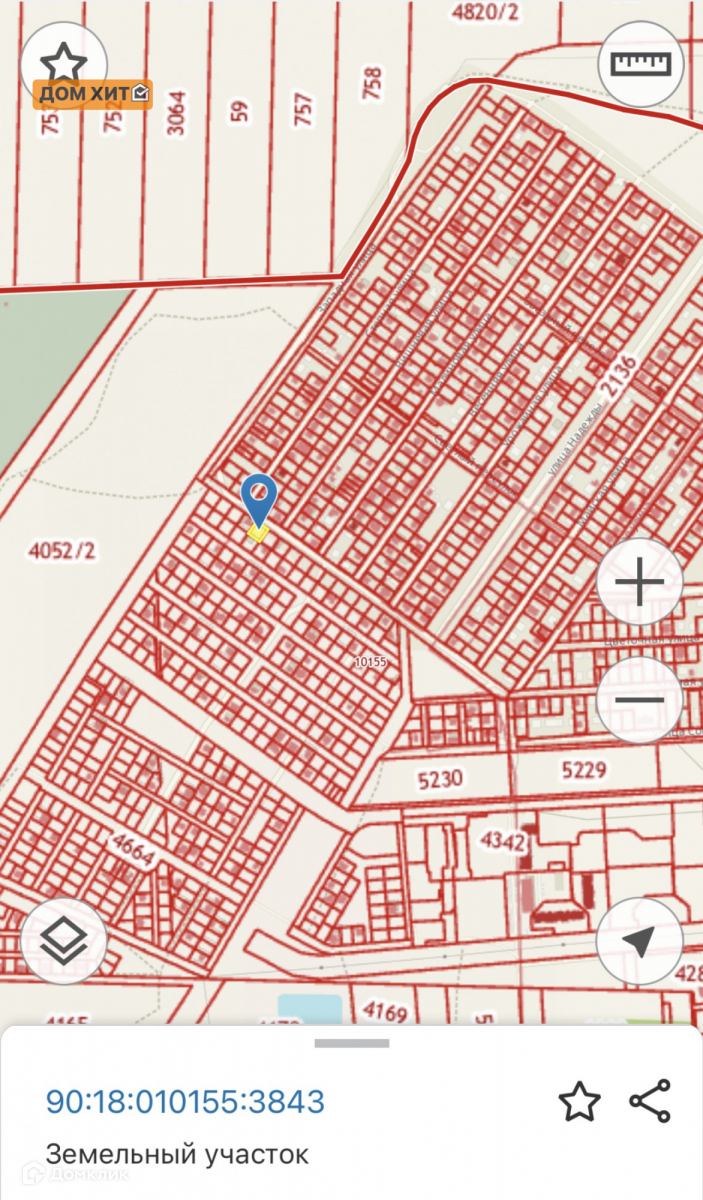The width and height of the screenshot is (703, 1200).
Task: Center map on my location
Action: tap(639, 941)
